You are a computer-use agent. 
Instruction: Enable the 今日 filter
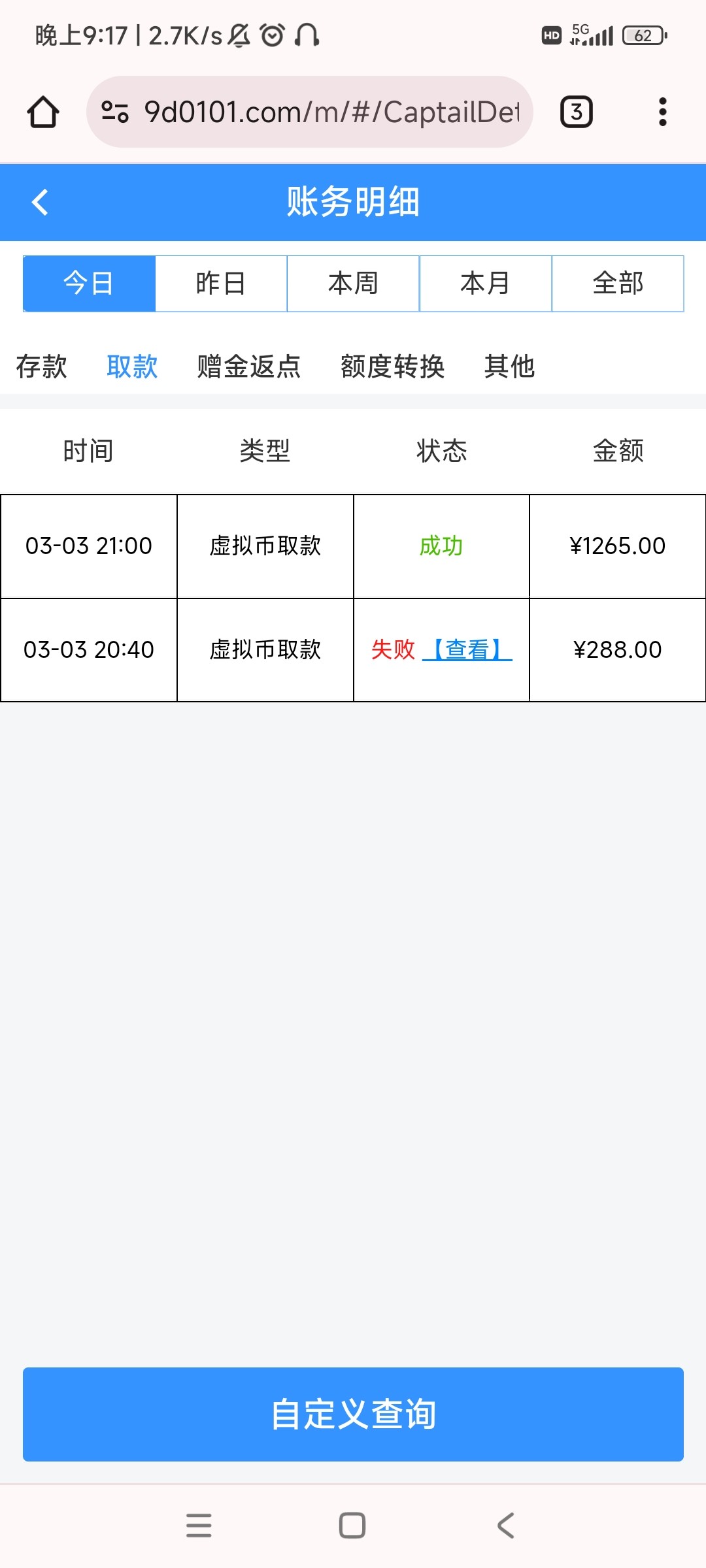tap(88, 283)
